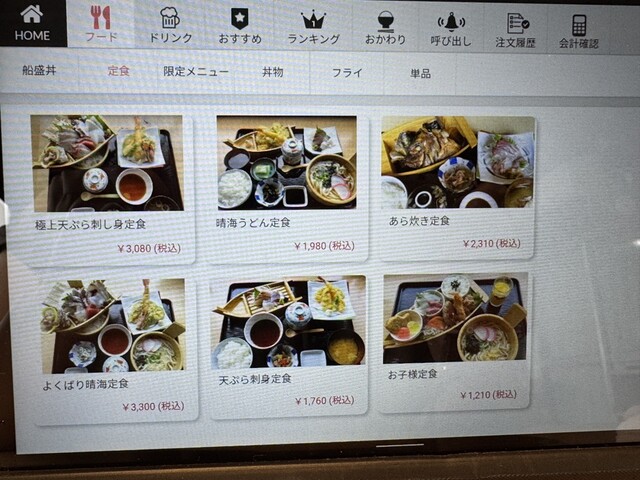The width and height of the screenshot is (640, 480).
Task: Switch to the フライ category
Action: (347, 73)
